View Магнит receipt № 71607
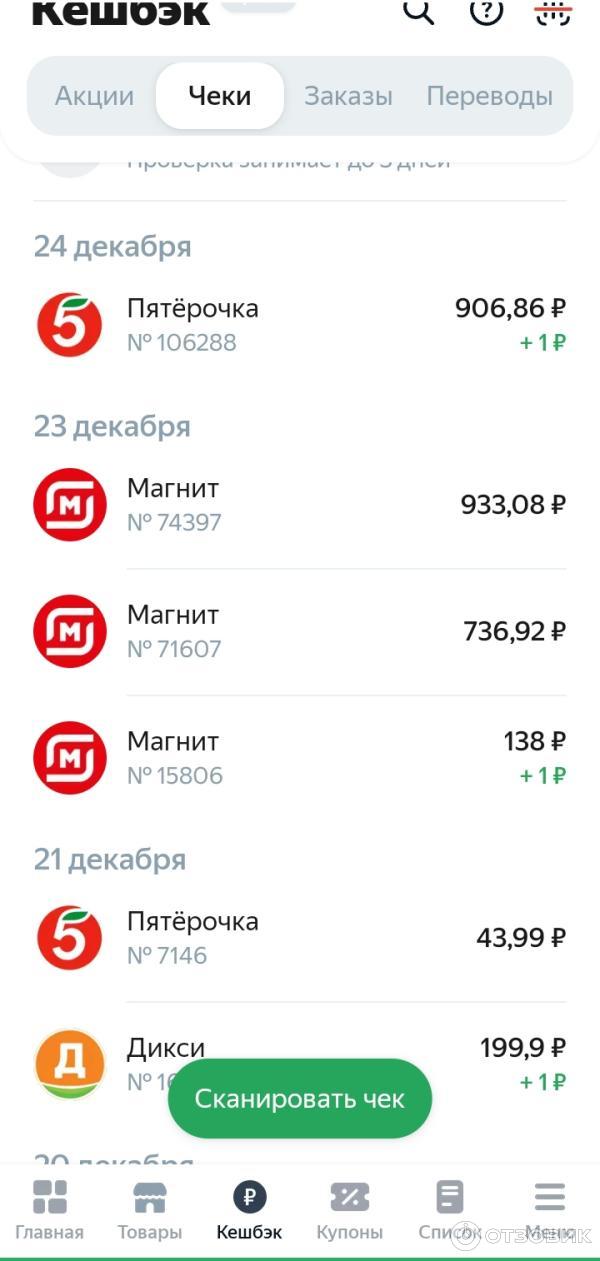This screenshot has height=1261, width=600. (x=300, y=631)
